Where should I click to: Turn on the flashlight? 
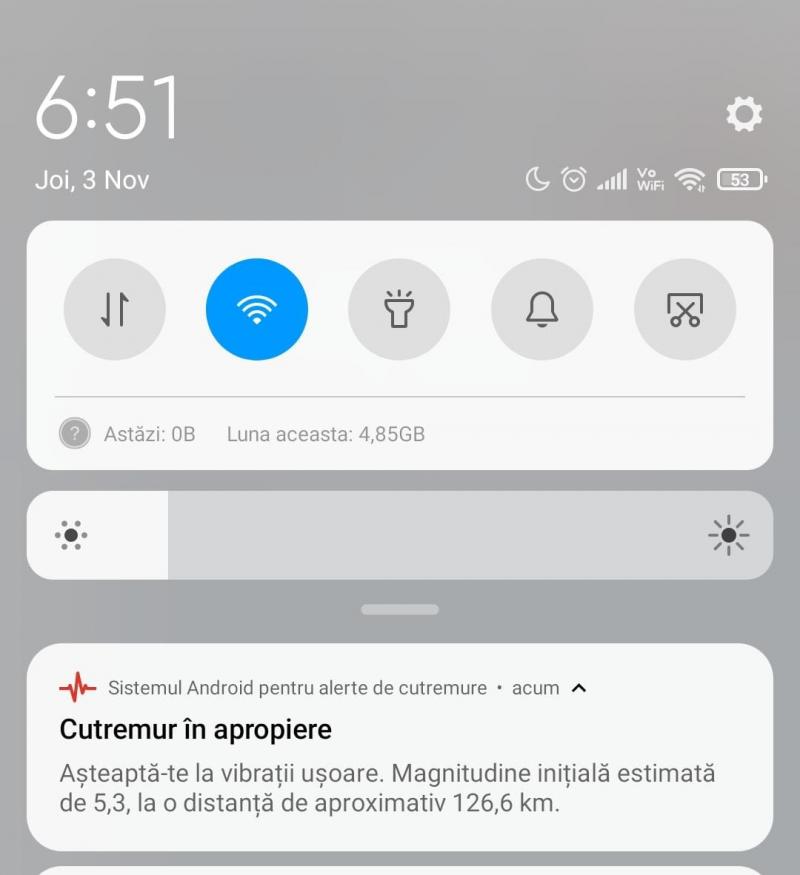click(399, 309)
